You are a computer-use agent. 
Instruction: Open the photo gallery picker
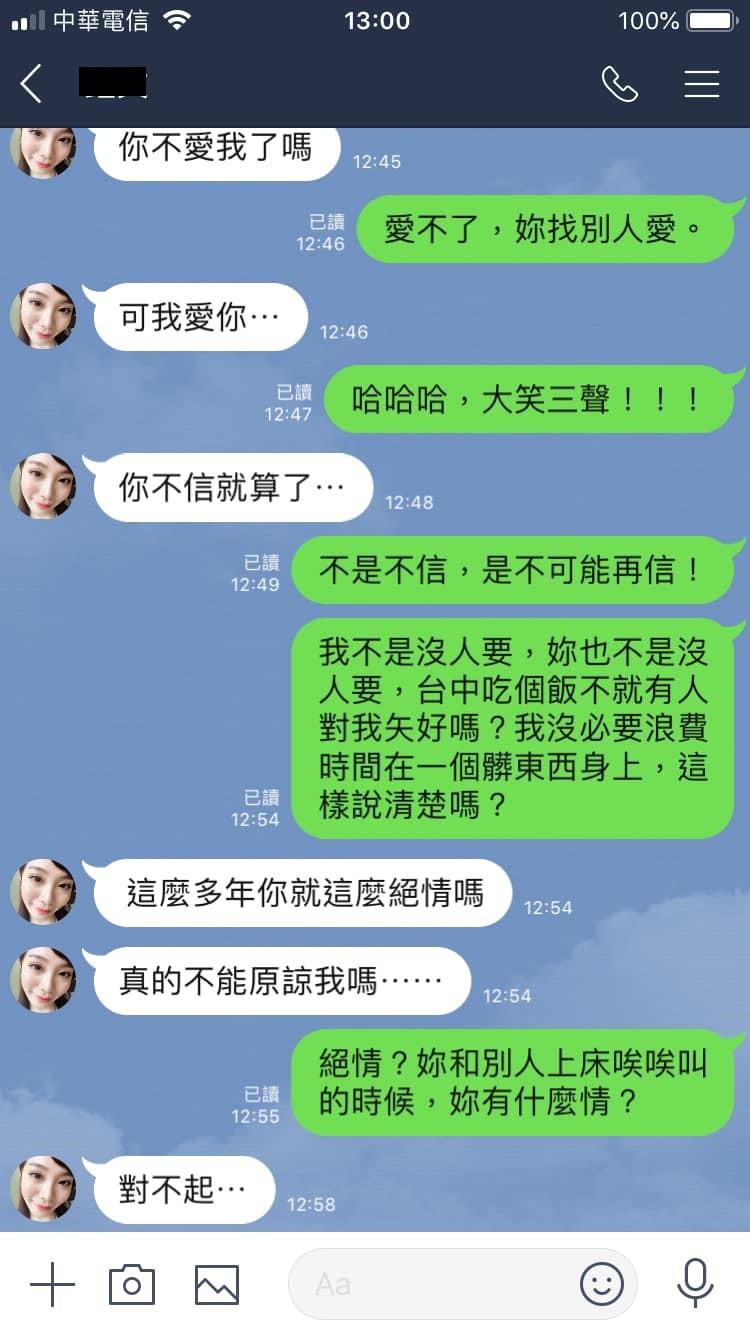tap(217, 1284)
